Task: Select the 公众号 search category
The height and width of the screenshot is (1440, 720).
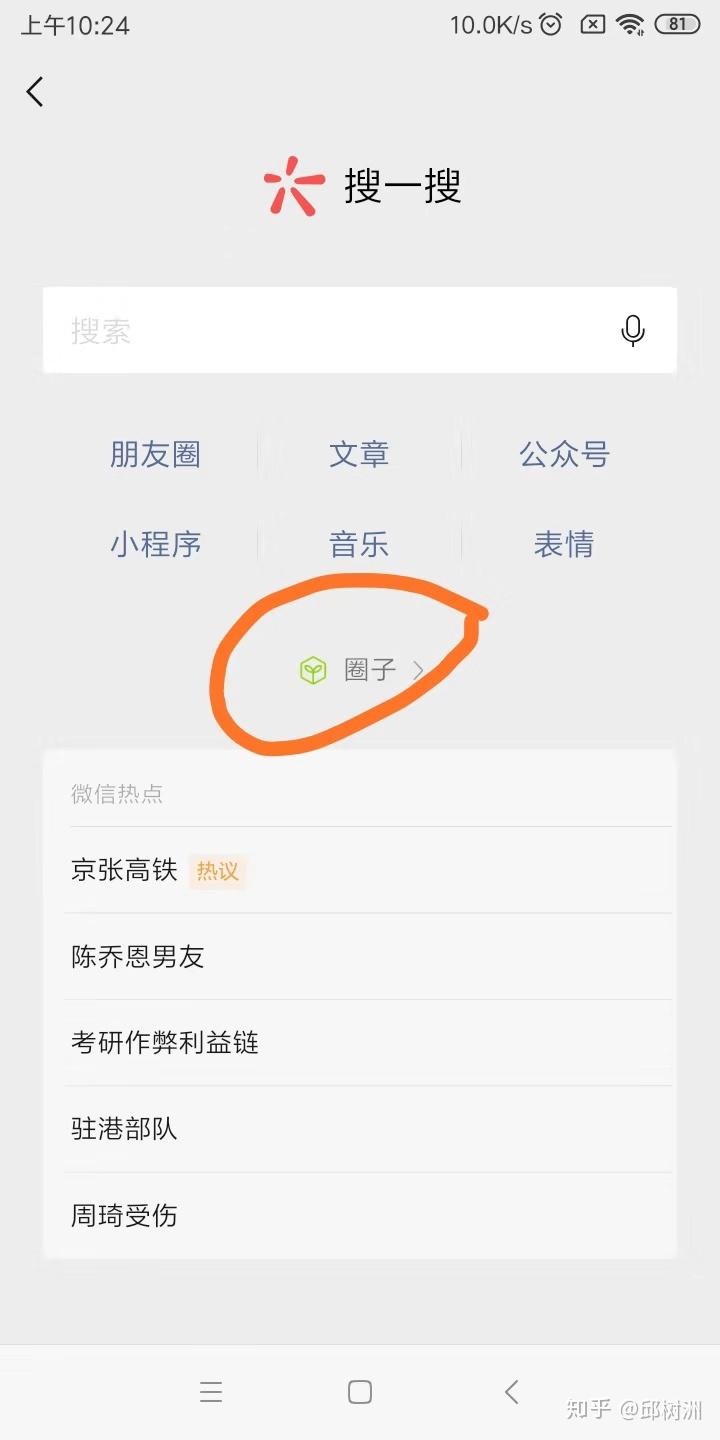Action: (564, 455)
